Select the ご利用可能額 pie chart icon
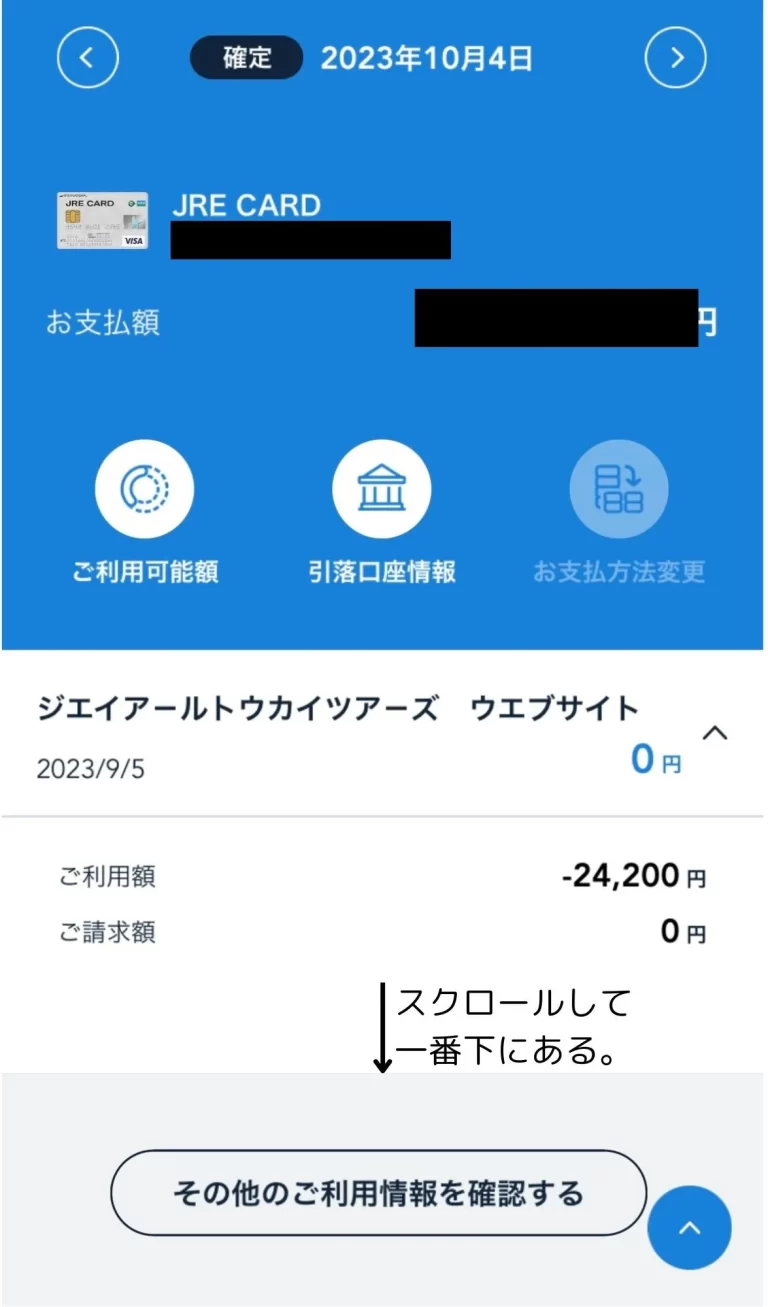 [146, 488]
